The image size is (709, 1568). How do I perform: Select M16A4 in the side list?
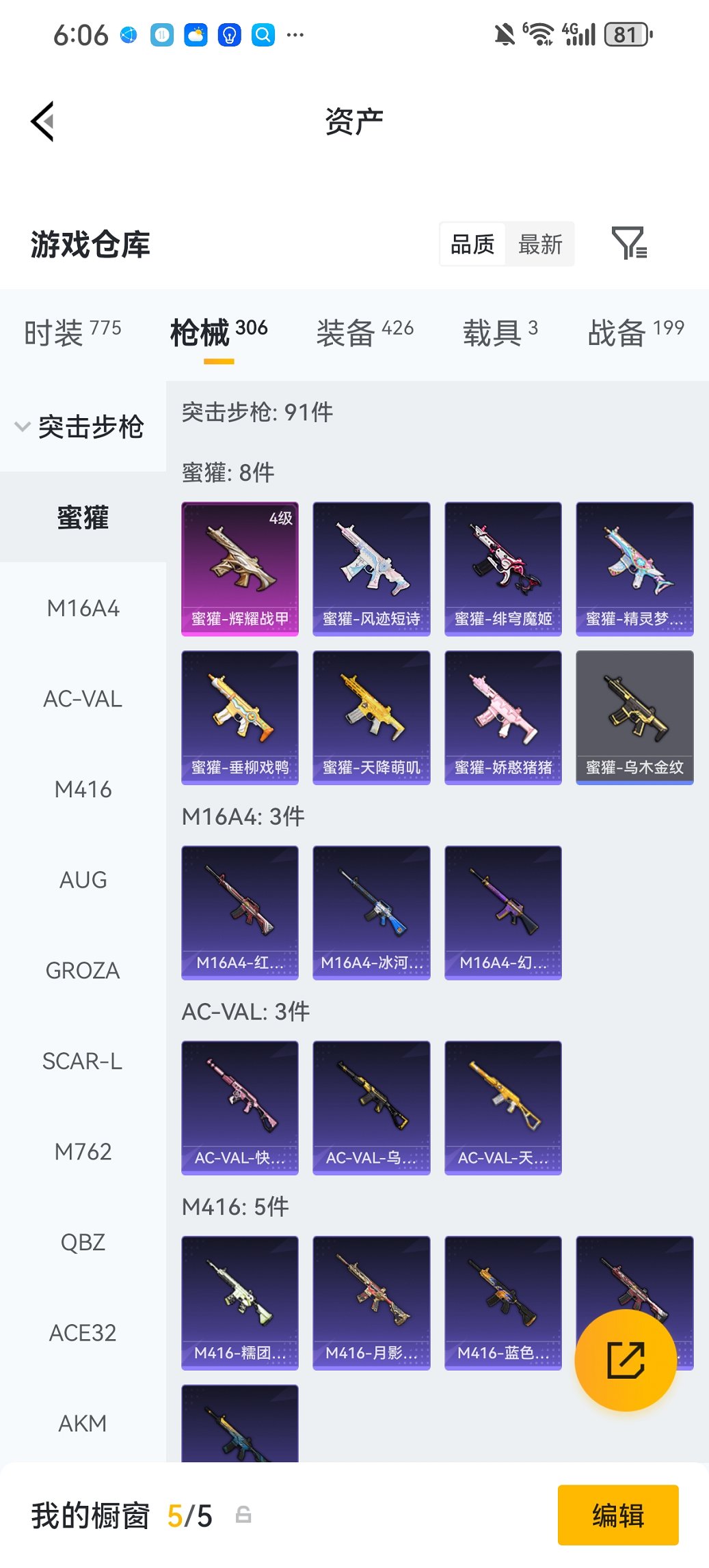pyautogui.click(x=83, y=608)
